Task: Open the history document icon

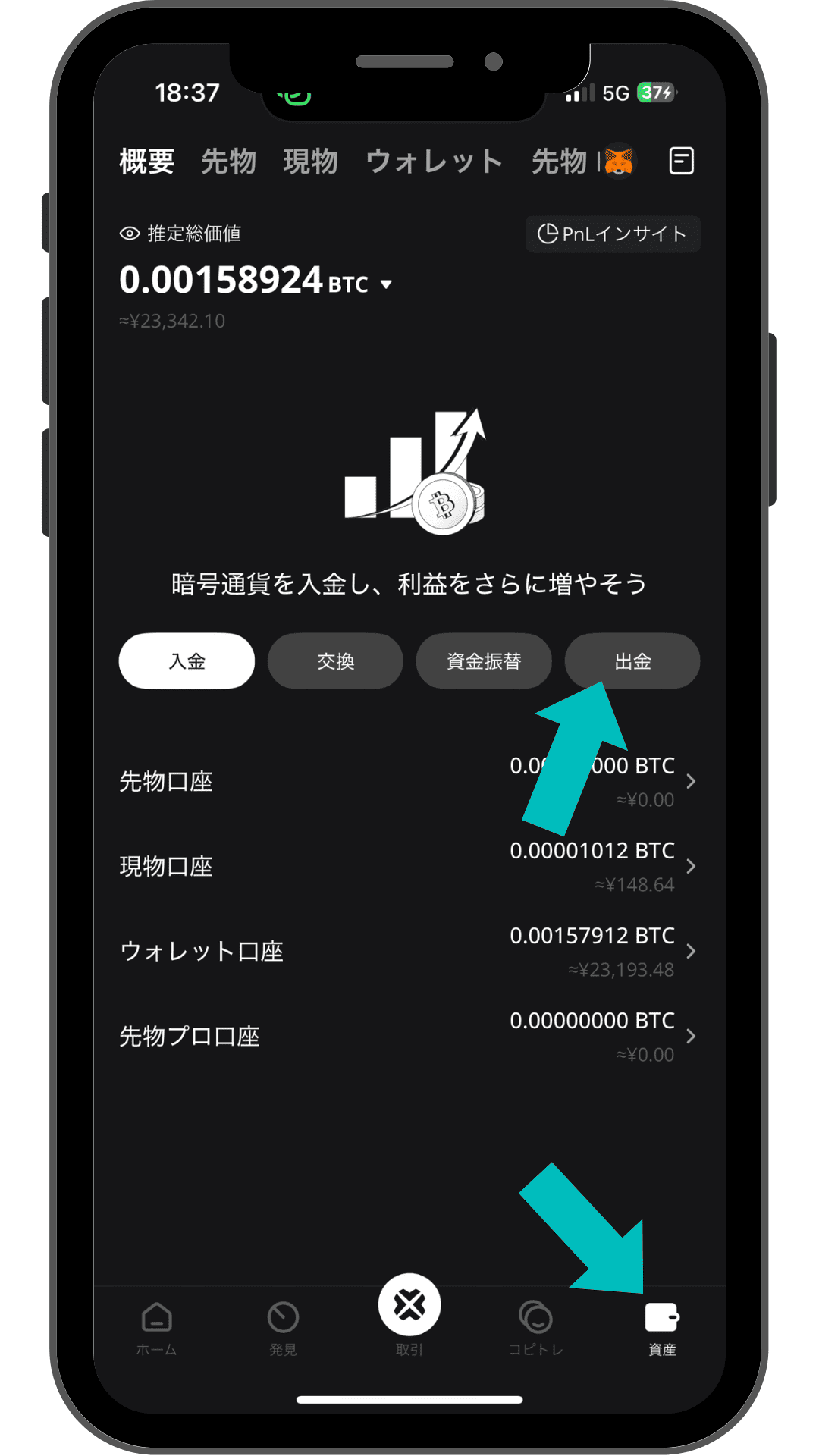Action: (x=681, y=161)
